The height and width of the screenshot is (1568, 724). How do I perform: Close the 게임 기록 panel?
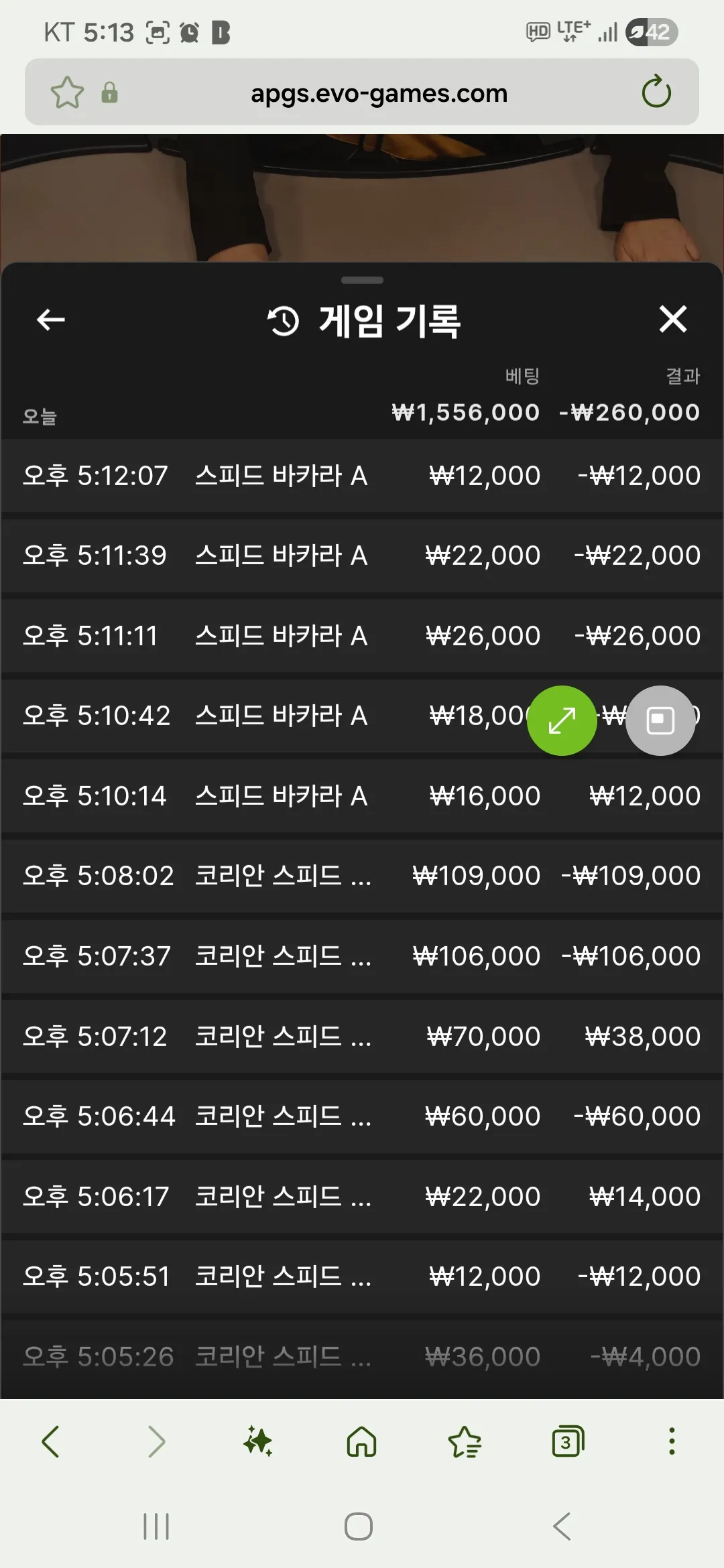(673, 319)
